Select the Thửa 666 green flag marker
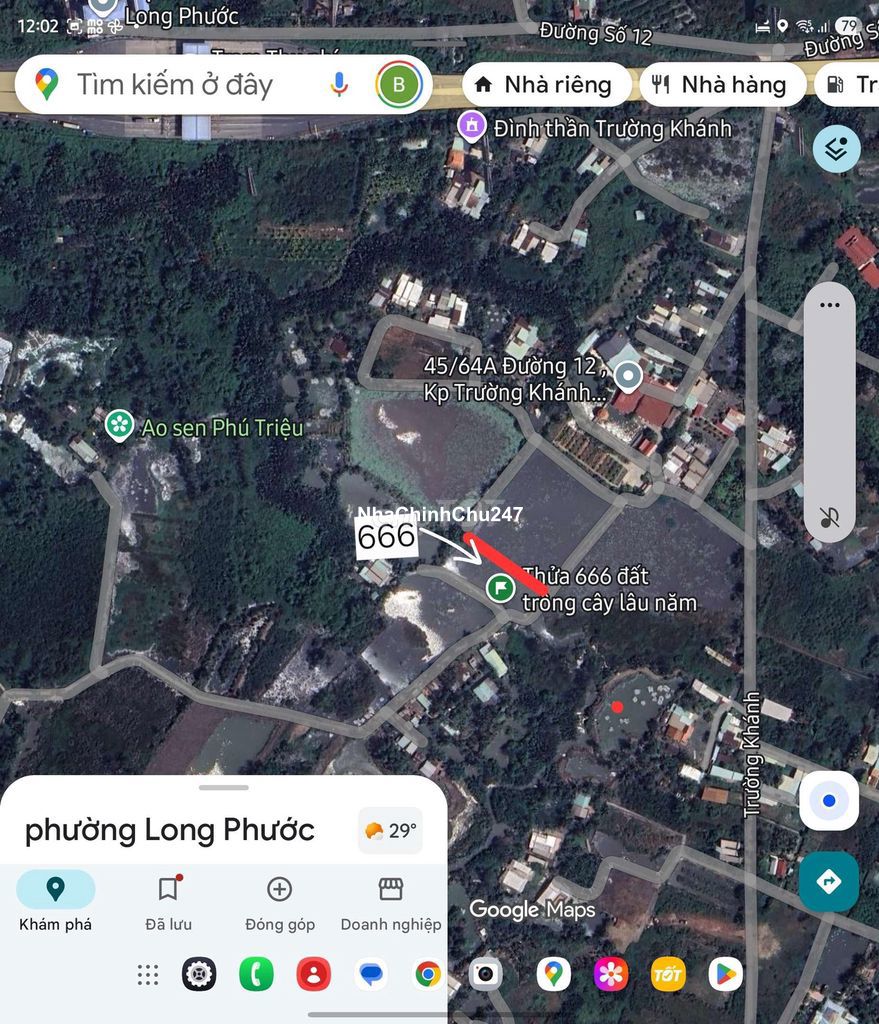This screenshot has width=879, height=1024. tap(500, 588)
